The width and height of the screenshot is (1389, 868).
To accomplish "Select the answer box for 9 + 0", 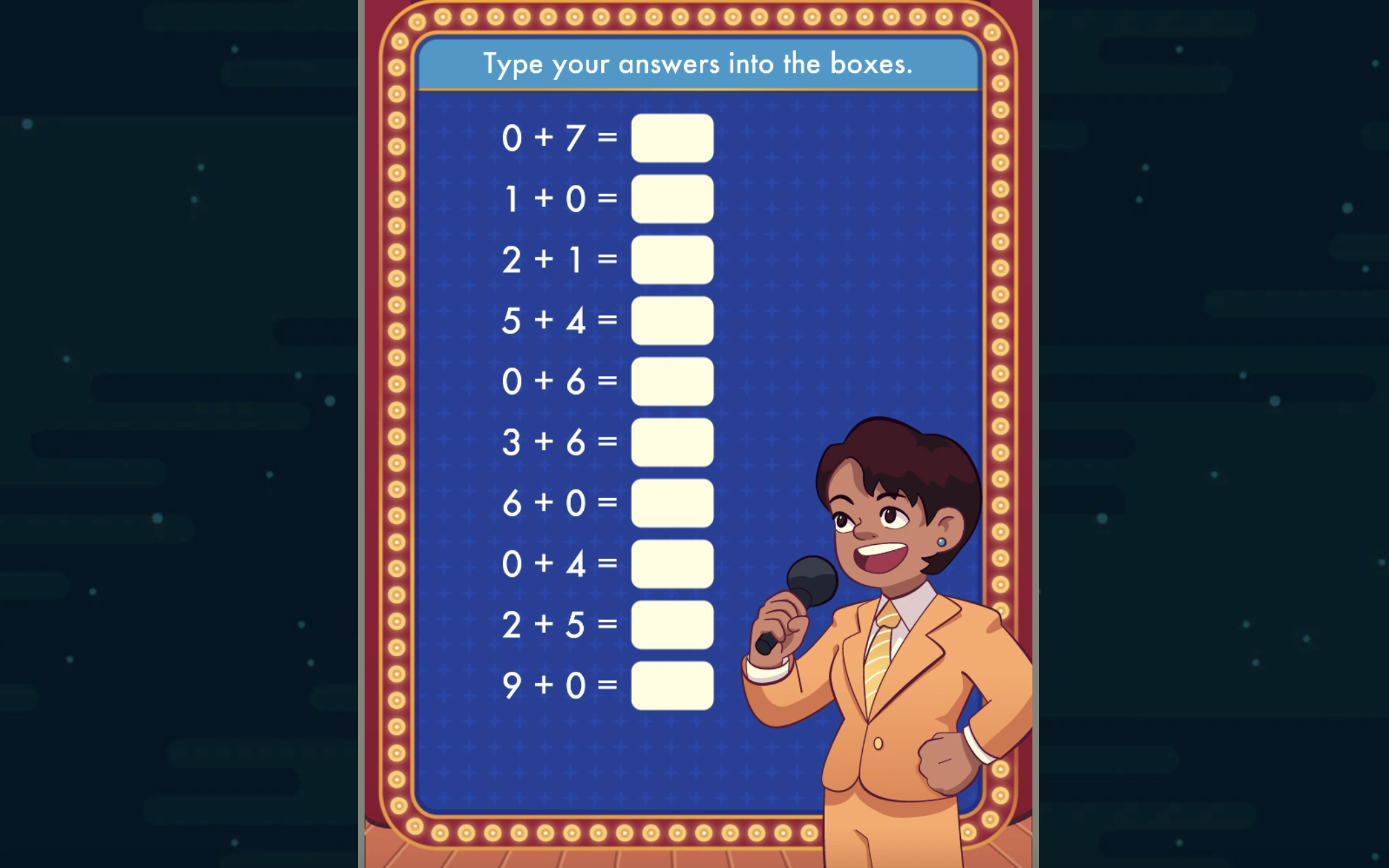I will (x=672, y=685).
